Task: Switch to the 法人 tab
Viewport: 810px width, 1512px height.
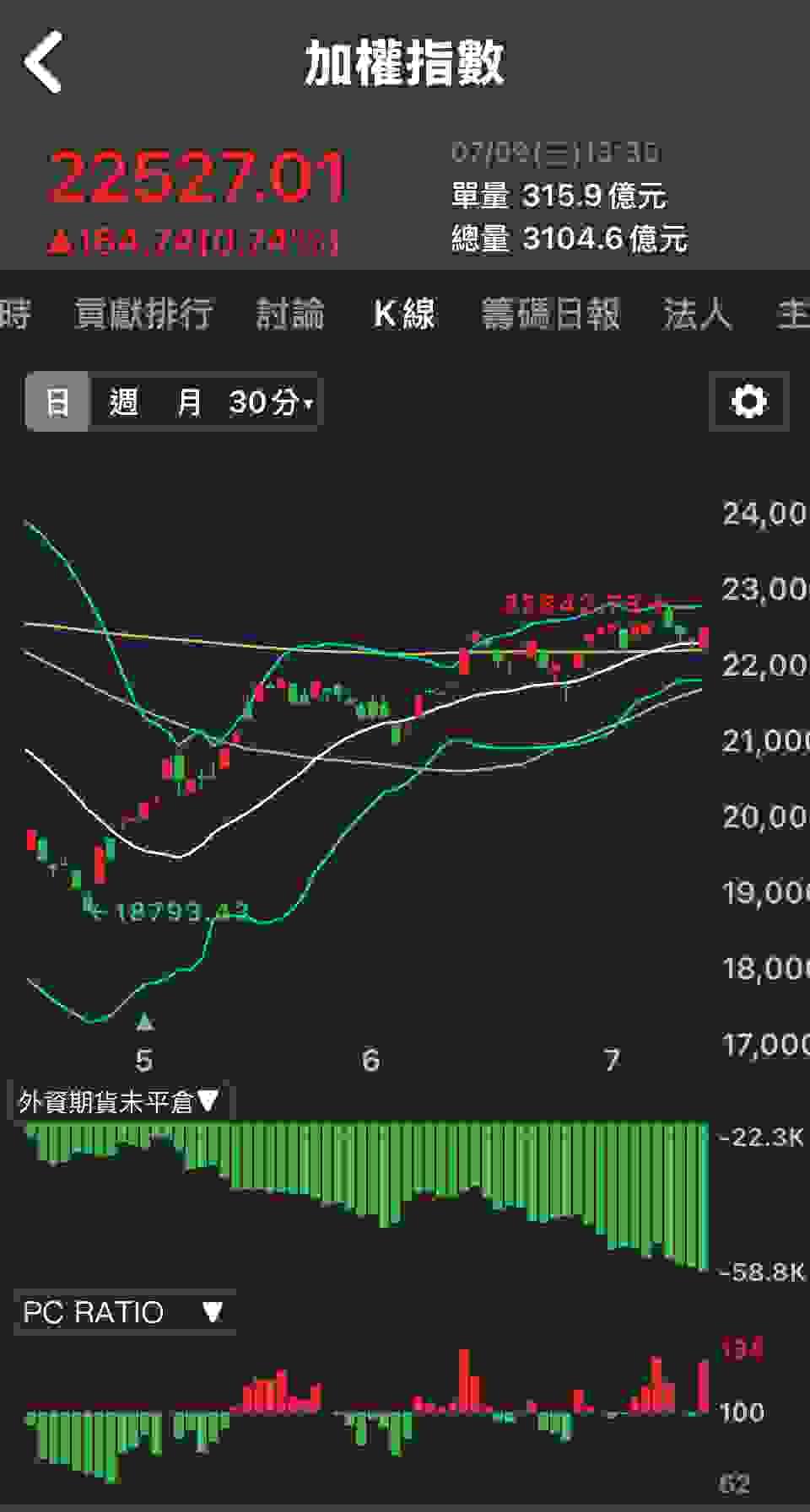Action: (x=696, y=314)
